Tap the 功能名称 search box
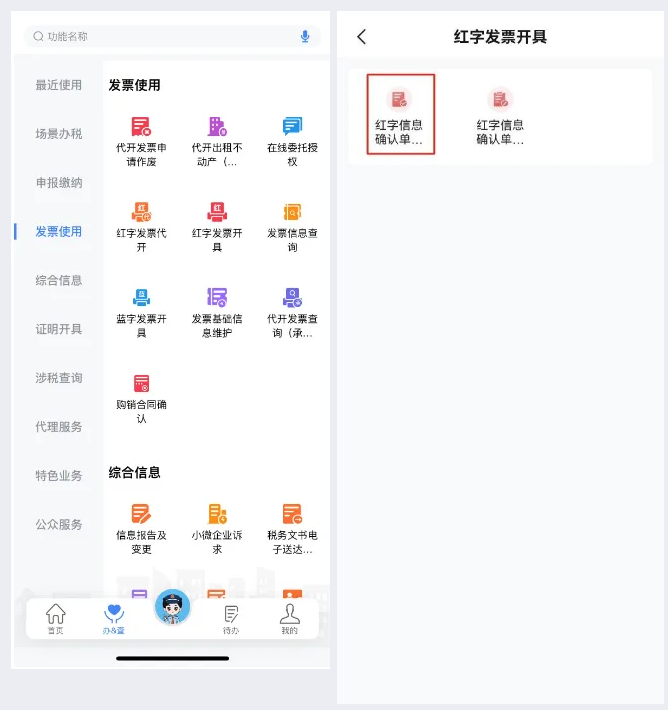The width and height of the screenshot is (668, 710). tap(160, 36)
